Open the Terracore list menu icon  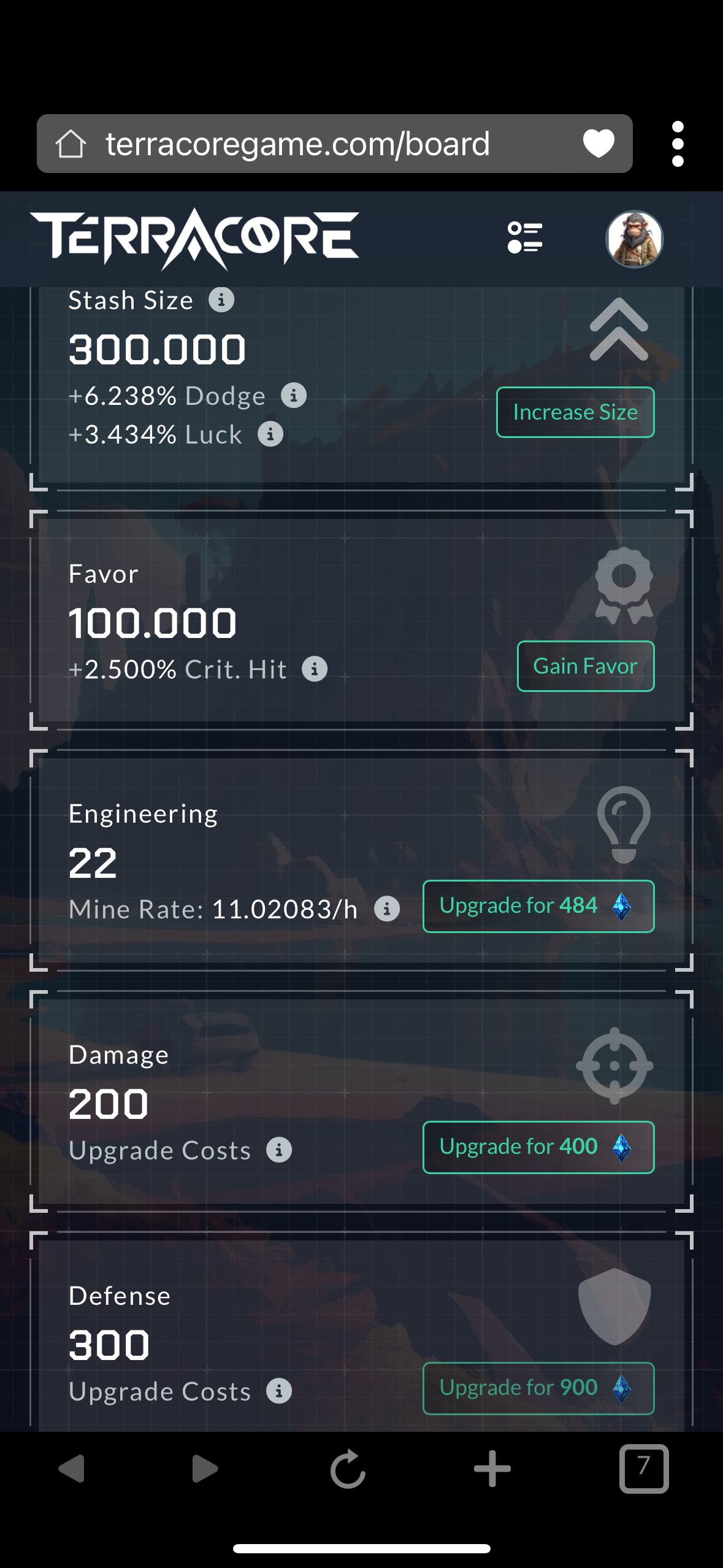(x=525, y=237)
